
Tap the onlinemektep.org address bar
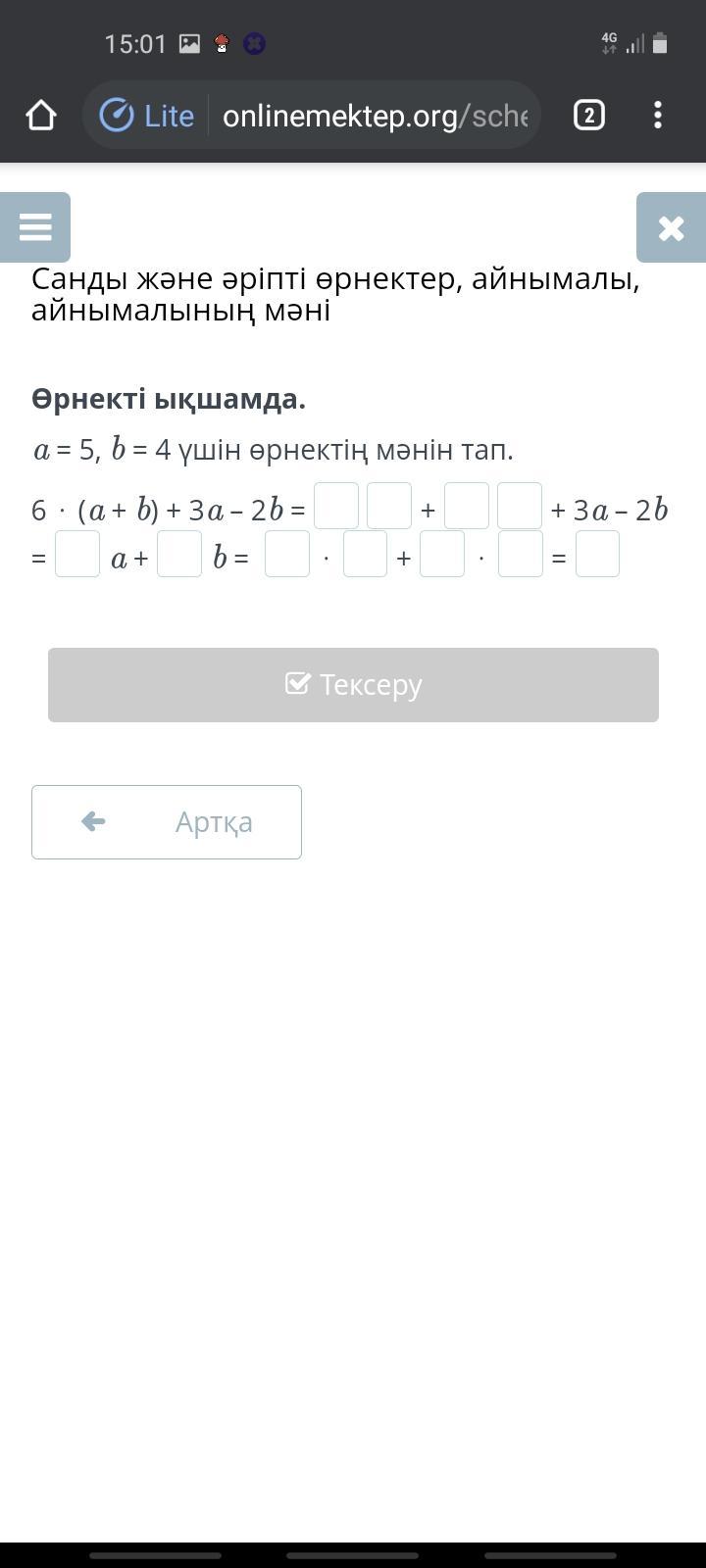click(x=373, y=116)
